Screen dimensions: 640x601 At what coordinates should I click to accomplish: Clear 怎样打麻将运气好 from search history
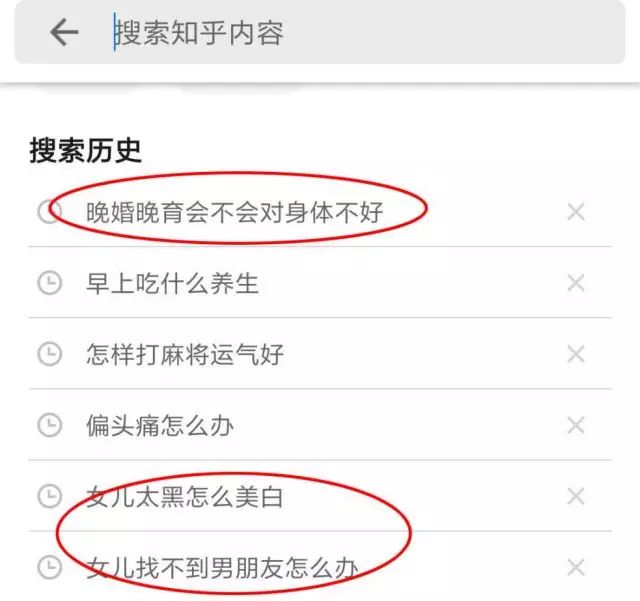click(575, 355)
